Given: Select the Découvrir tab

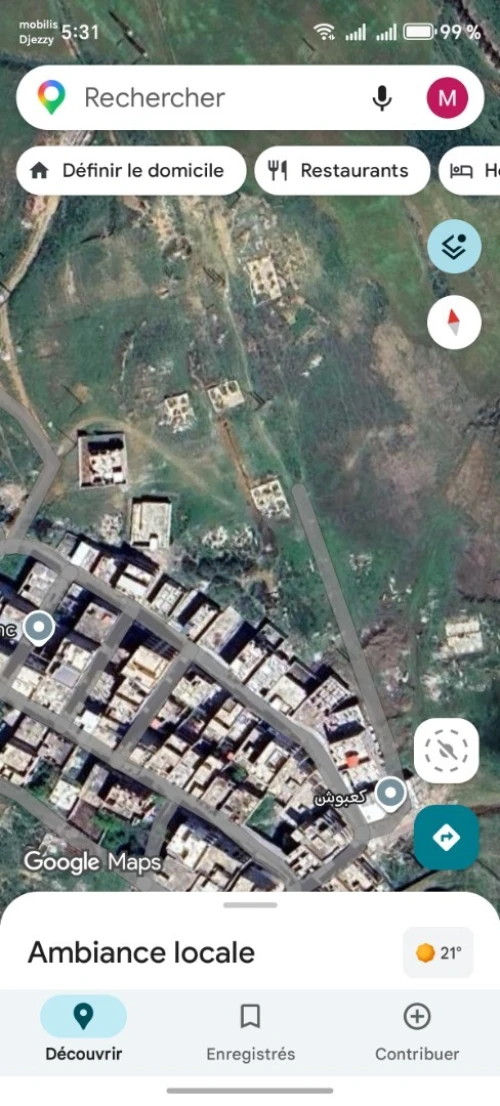Looking at the screenshot, I should 83,1033.
